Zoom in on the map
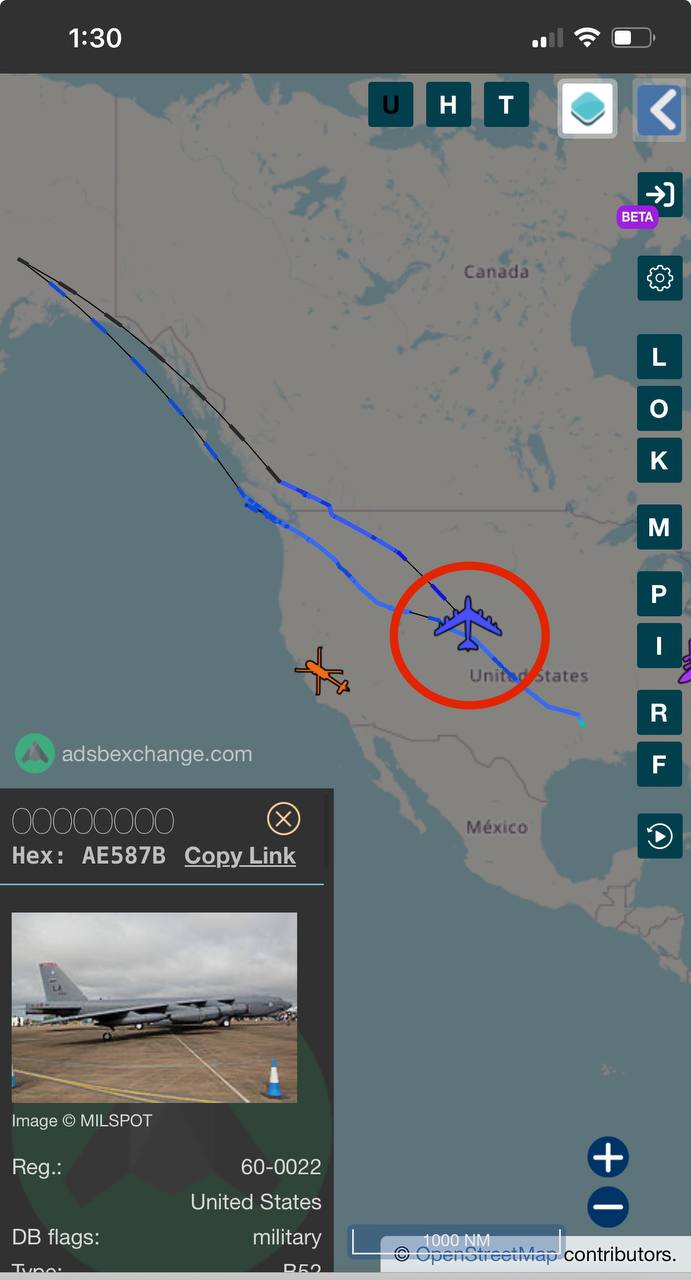The image size is (691, 1280). (608, 1157)
